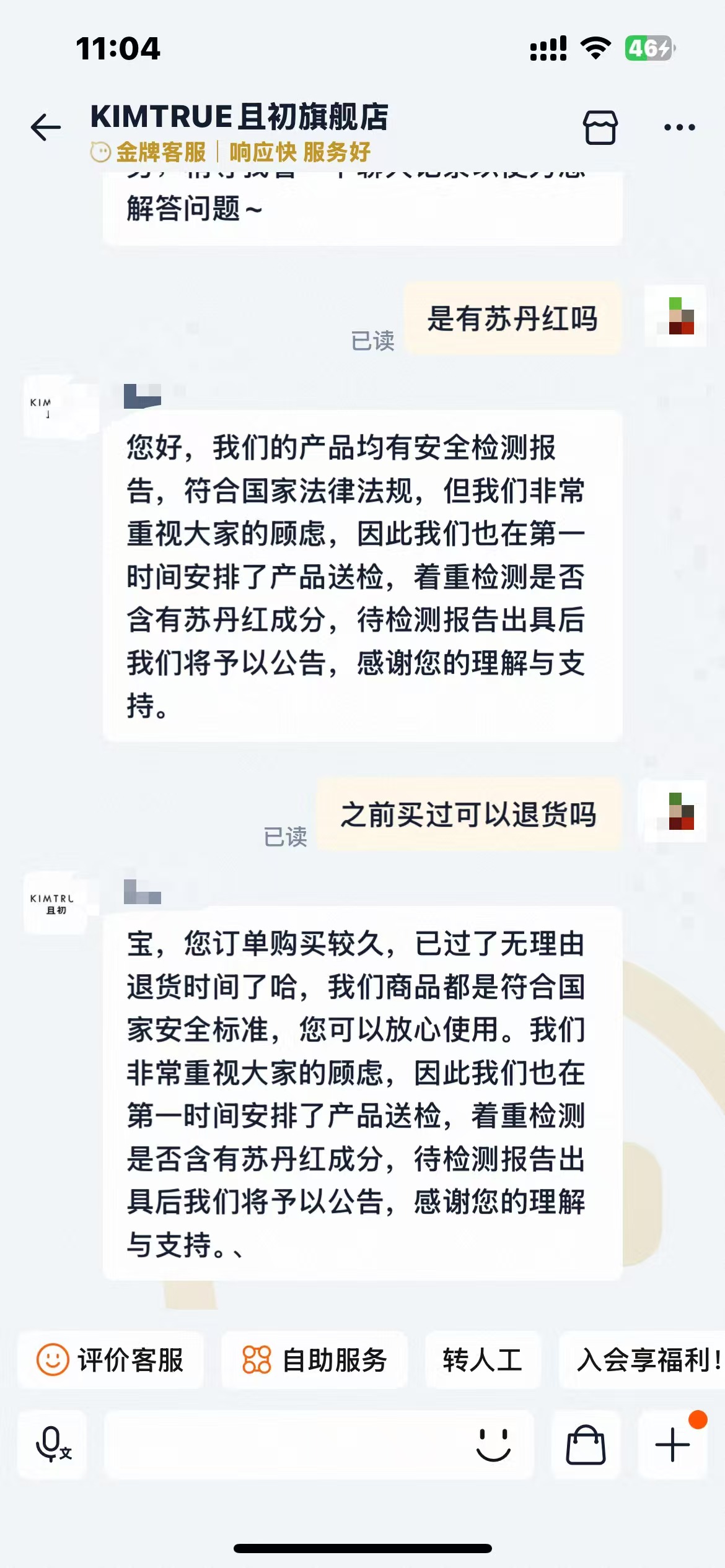725x1568 pixels.
Task: Open the three-dot overflow menu
Action: (679, 128)
